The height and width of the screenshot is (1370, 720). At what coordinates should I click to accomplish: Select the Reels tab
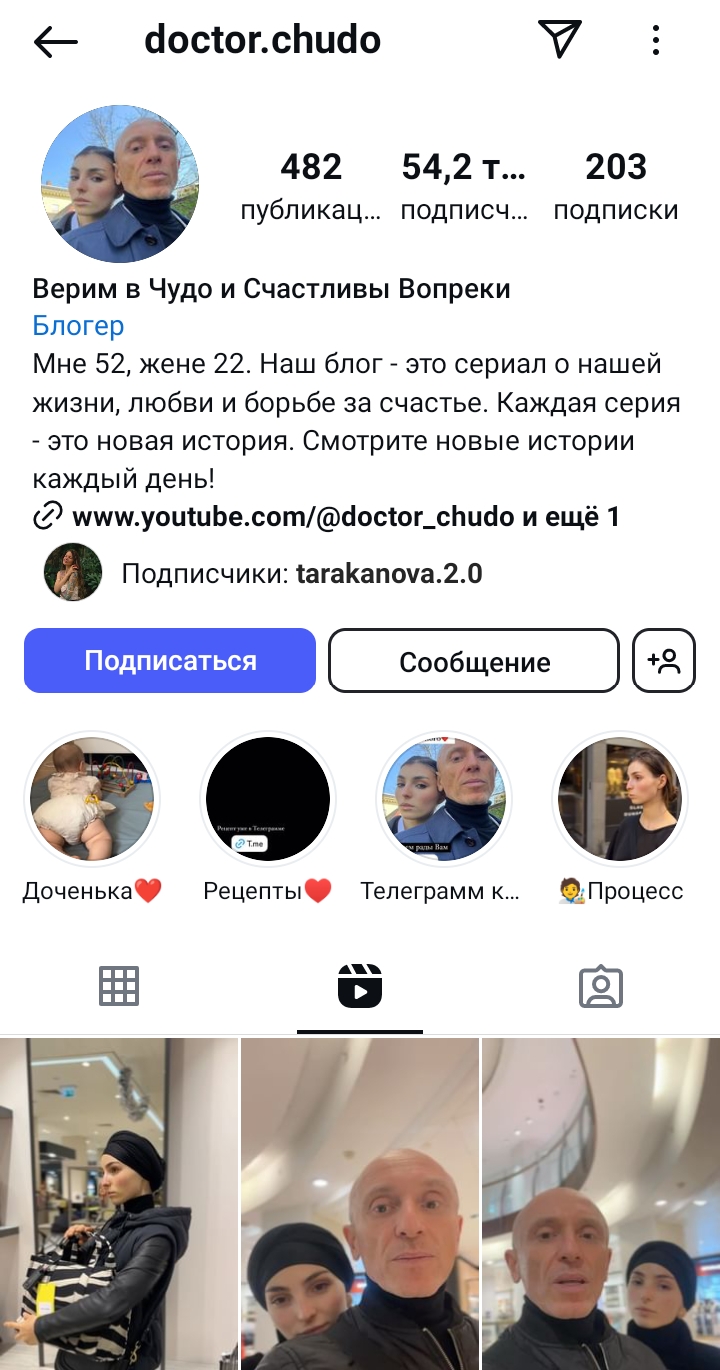click(x=360, y=987)
